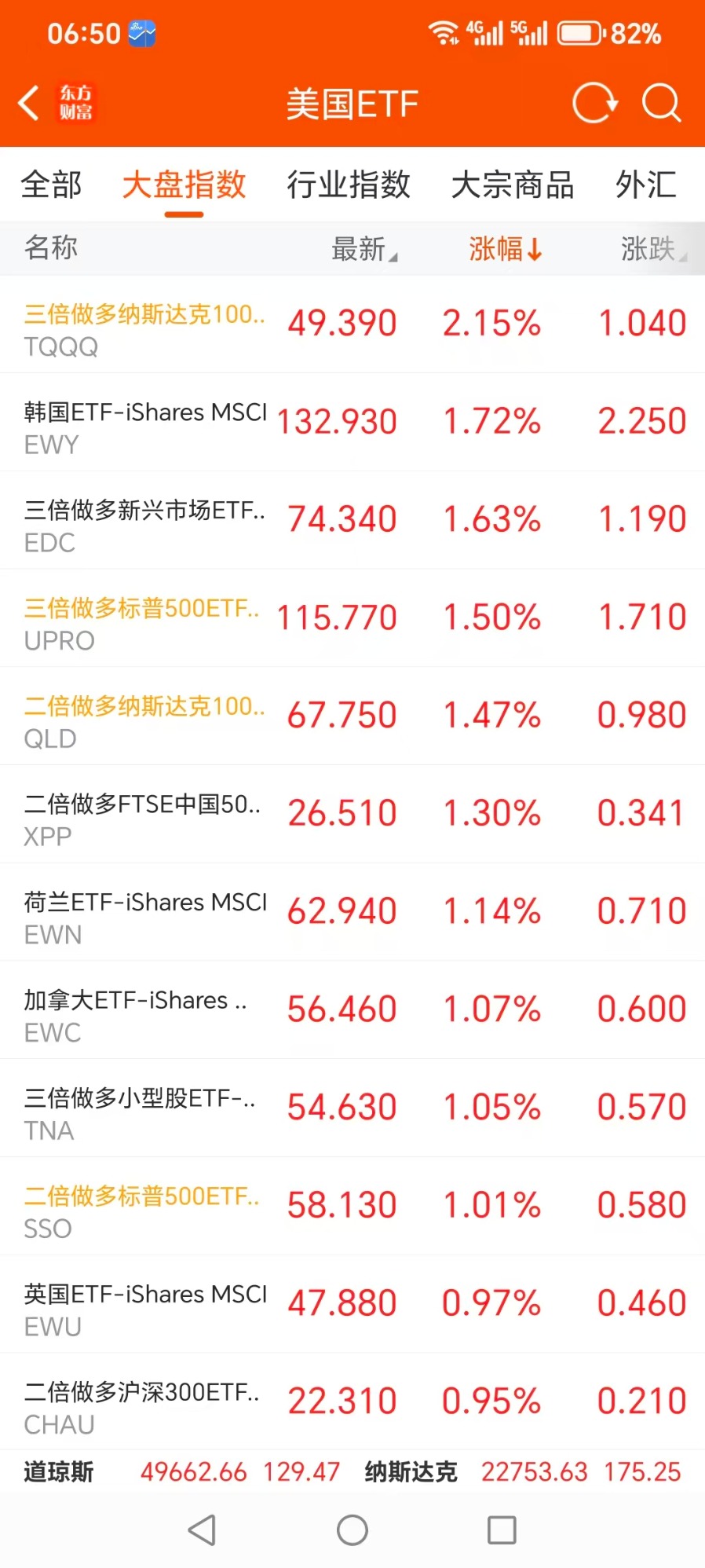Select the EWN Netherlands ETF row
The height and width of the screenshot is (1568, 705).
352,912
